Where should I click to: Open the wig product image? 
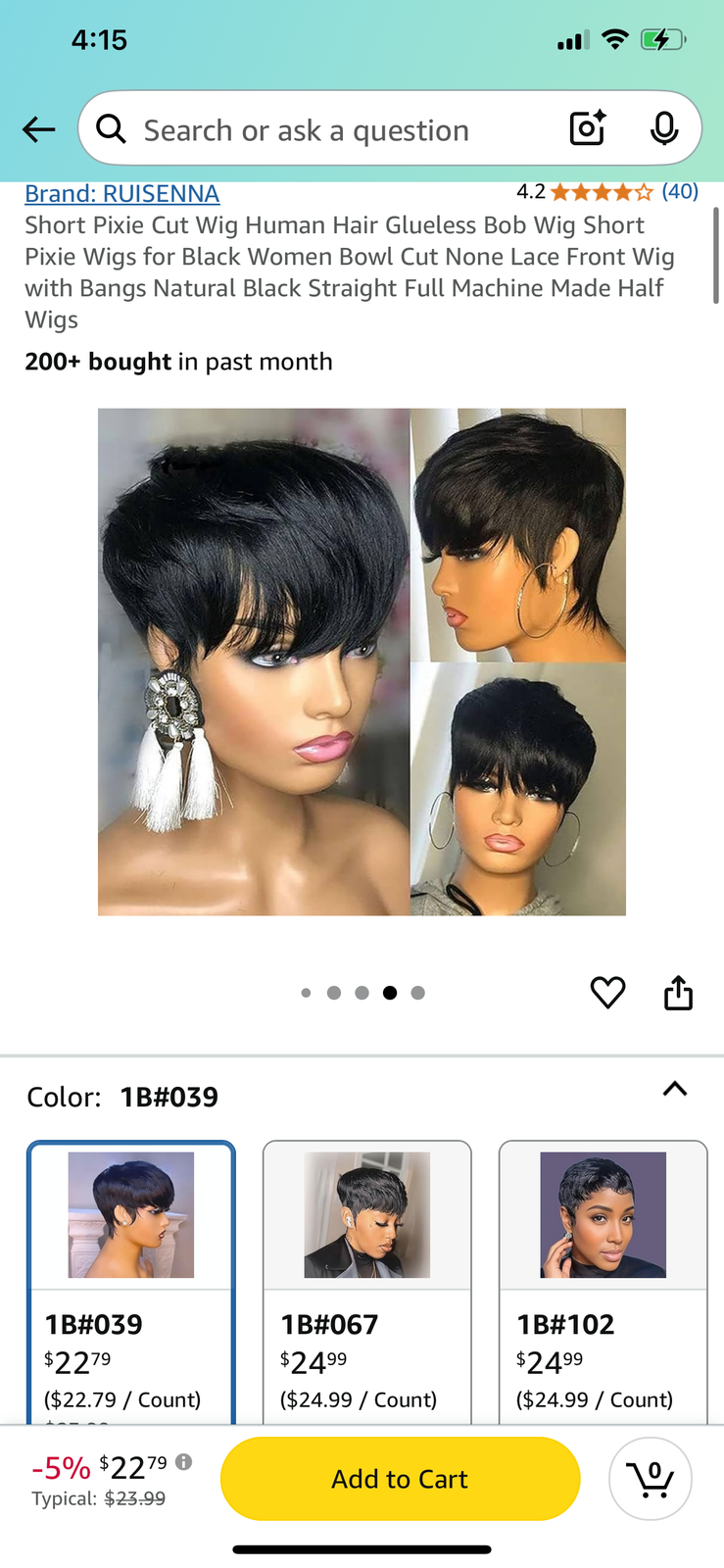point(362,661)
